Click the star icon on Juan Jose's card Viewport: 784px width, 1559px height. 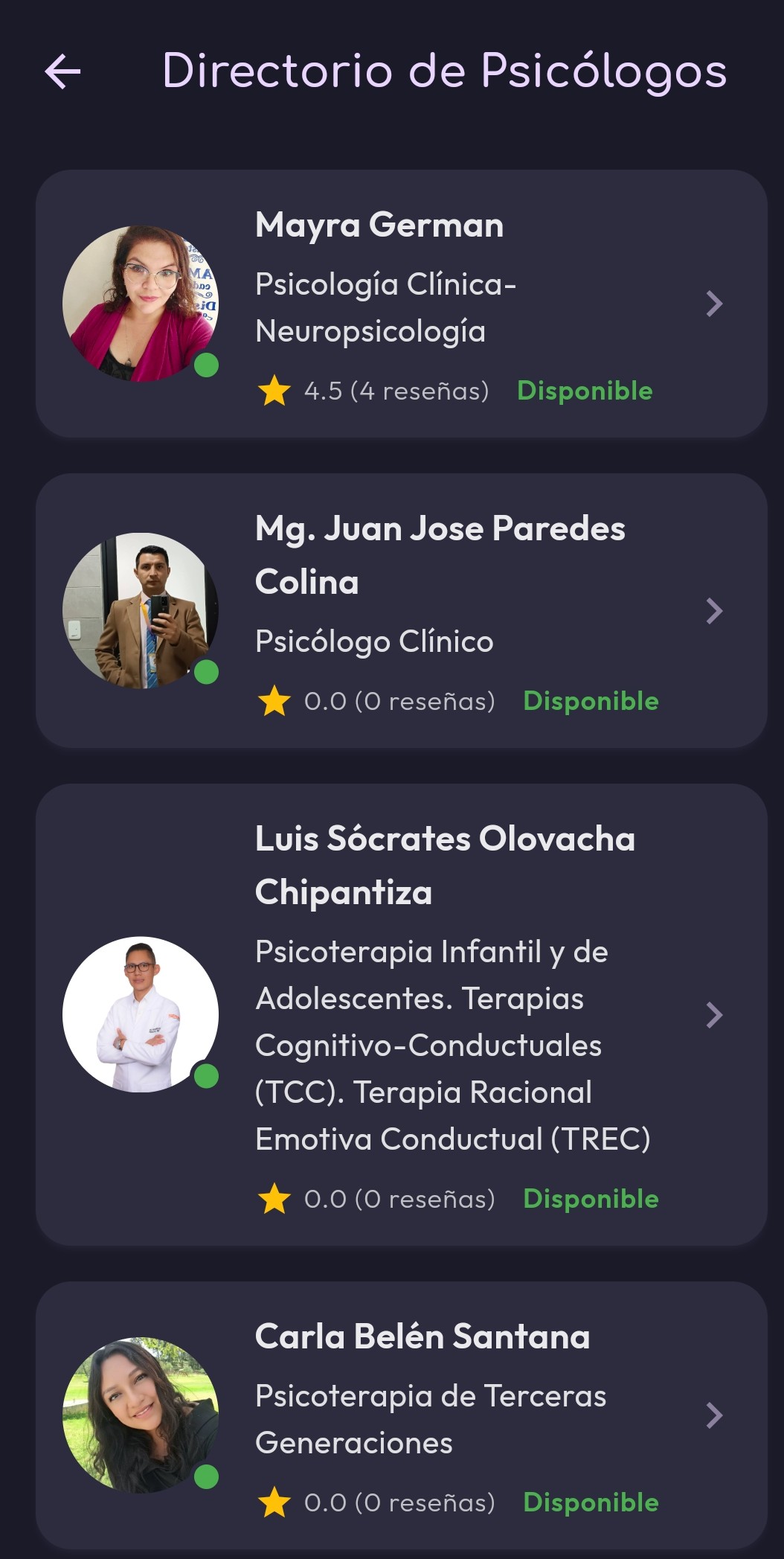[276, 700]
